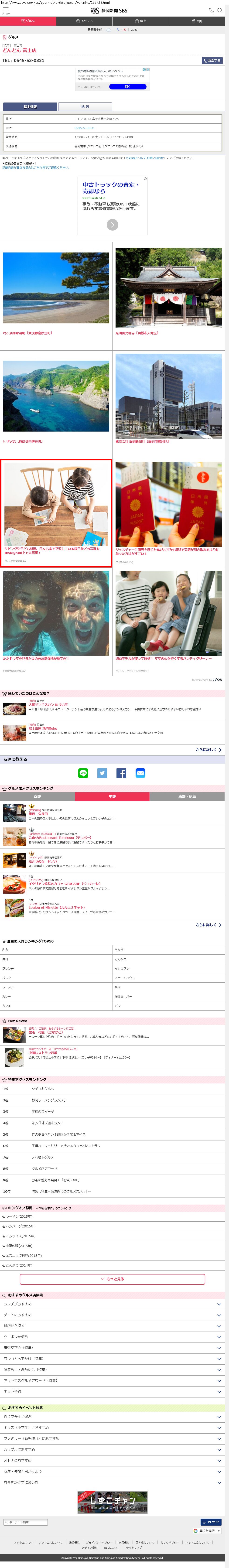Open the phone number link 0545-53-0331

[85, 128]
